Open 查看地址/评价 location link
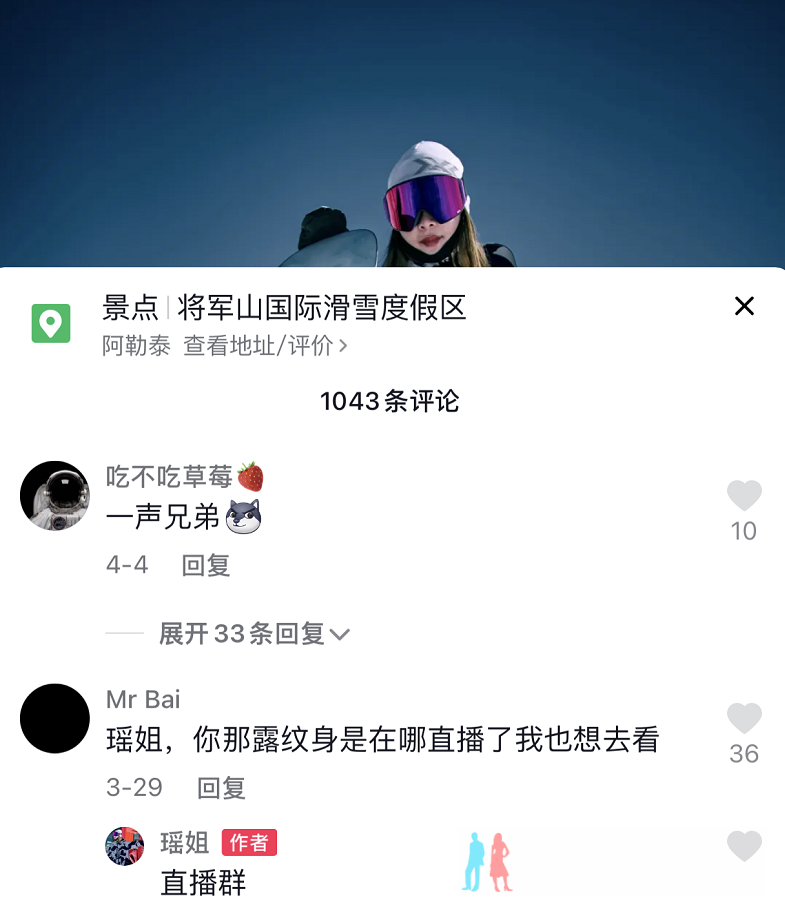The image size is (785, 915). point(265,346)
